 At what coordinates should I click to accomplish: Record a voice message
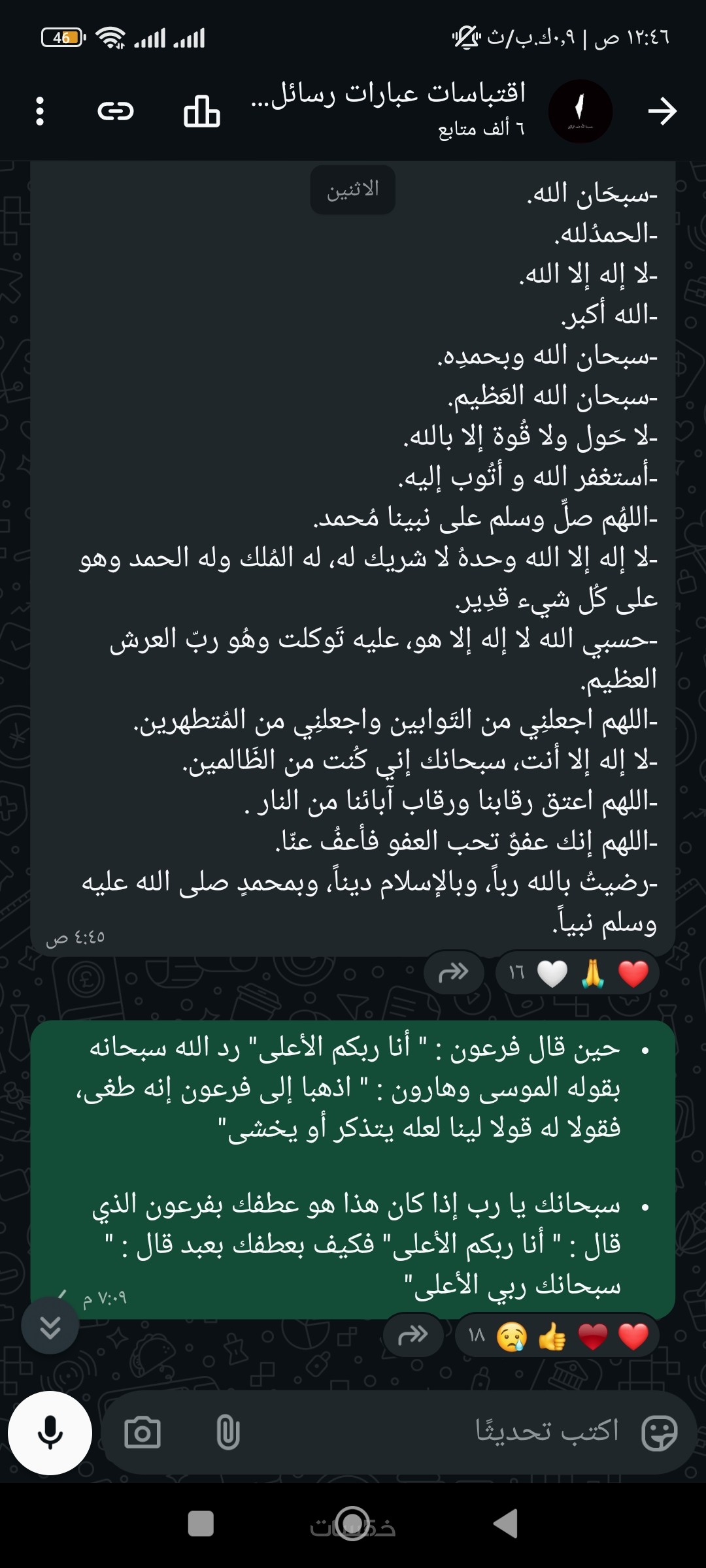[50, 1433]
